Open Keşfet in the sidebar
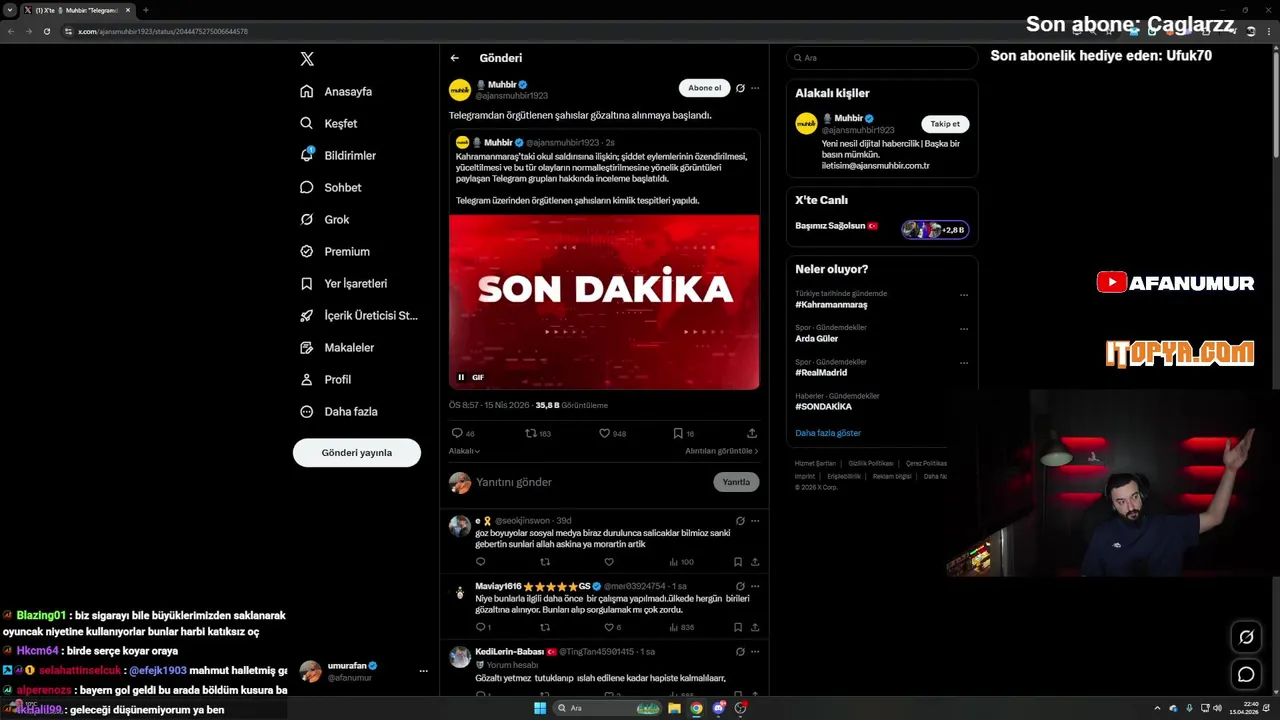 pos(329,123)
